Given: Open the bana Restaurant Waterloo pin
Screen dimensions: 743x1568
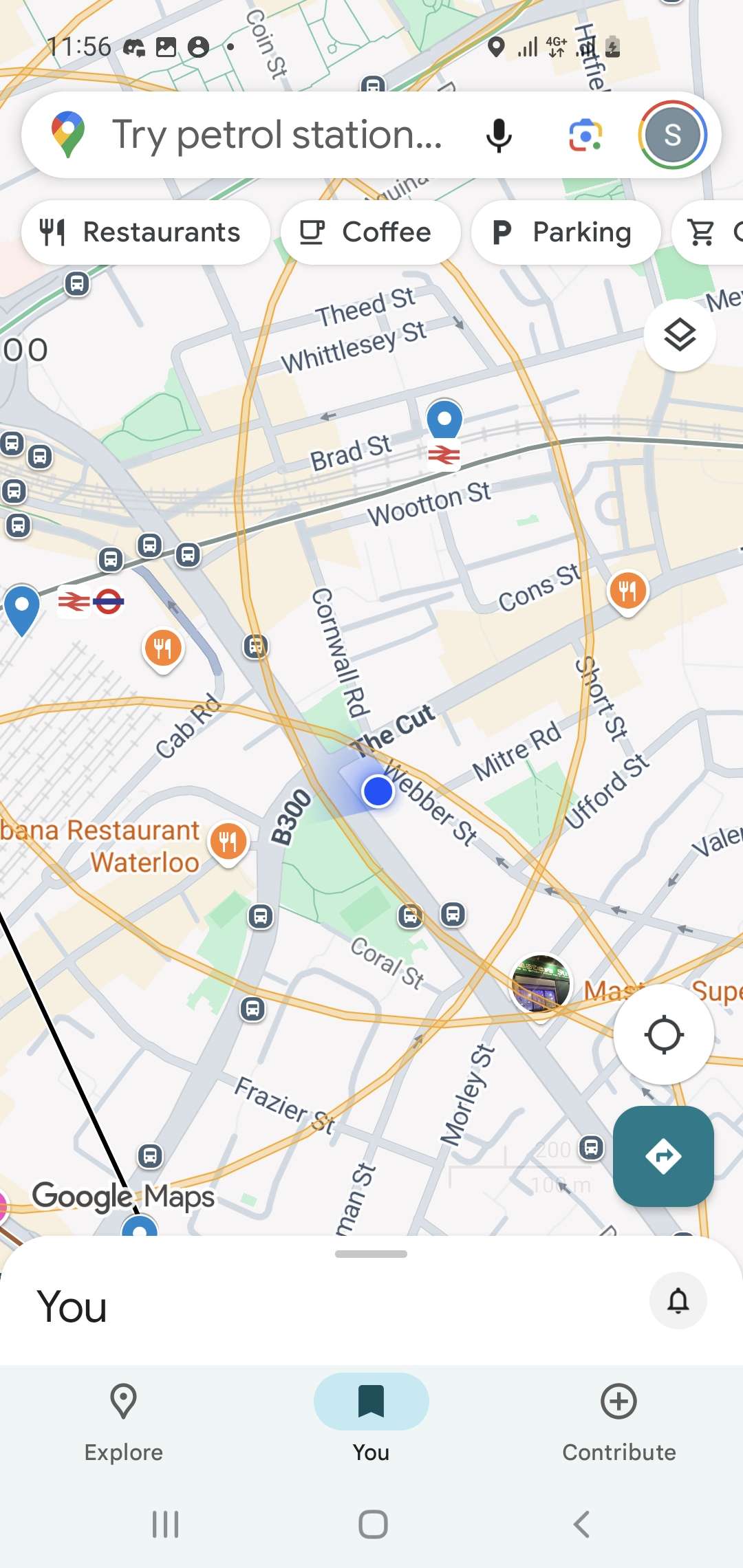Looking at the screenshot, I should (228, 843).
